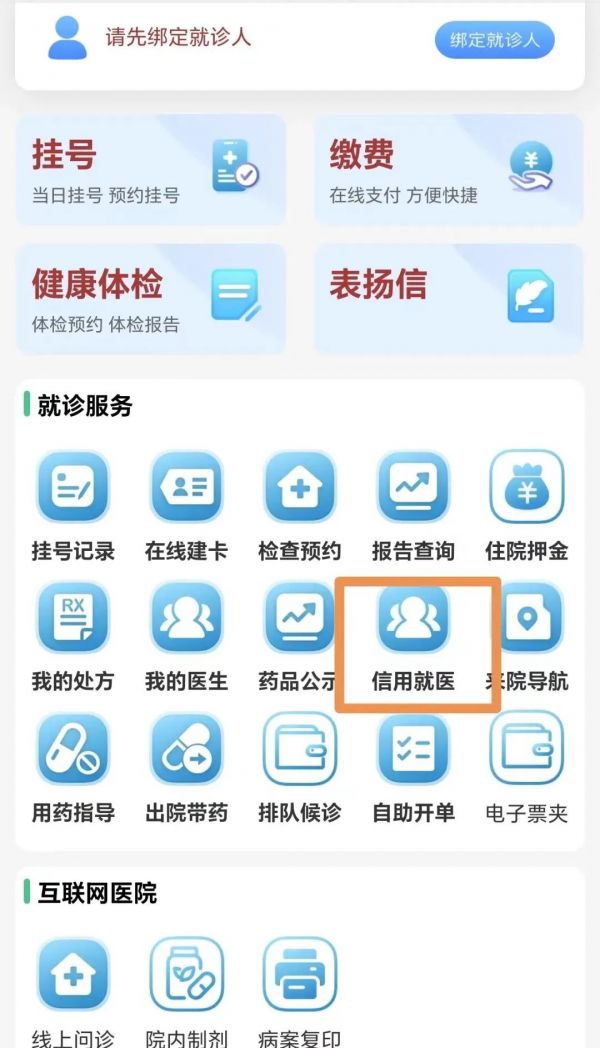Open the 缴费 payment card

(448, 170)
